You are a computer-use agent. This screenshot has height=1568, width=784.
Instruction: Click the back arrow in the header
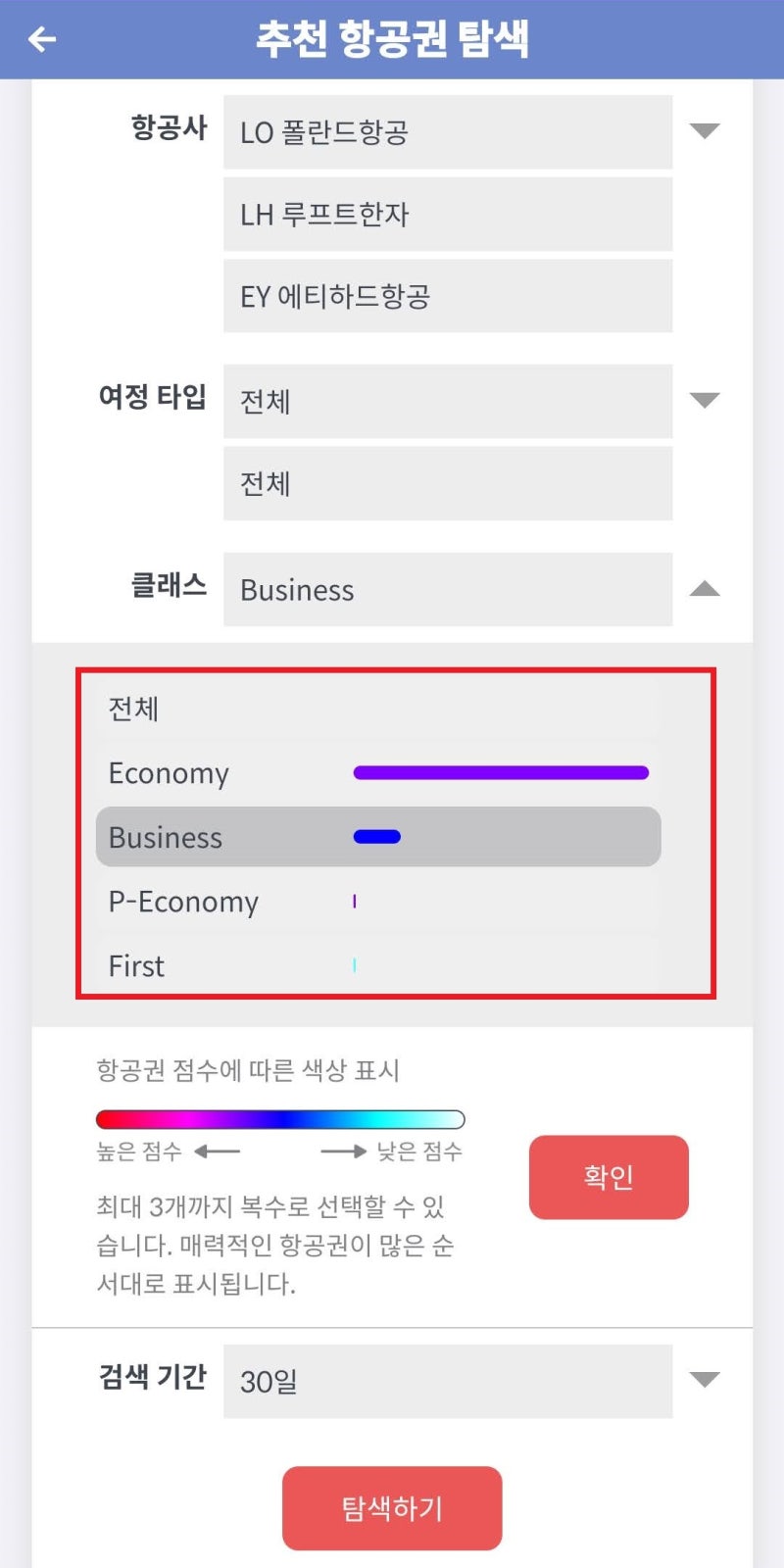[x=41, y=39]
